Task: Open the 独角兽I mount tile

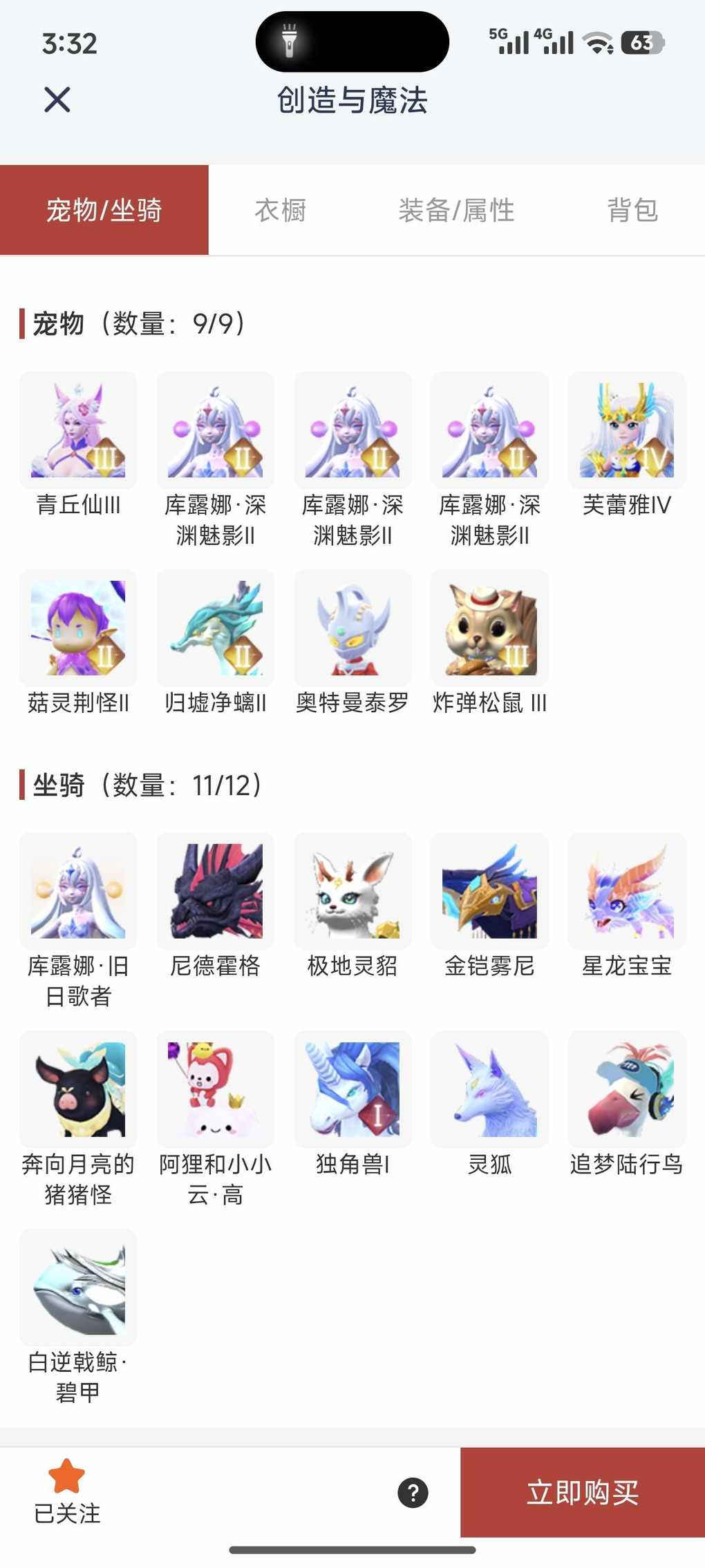Action: point(352,1089)
